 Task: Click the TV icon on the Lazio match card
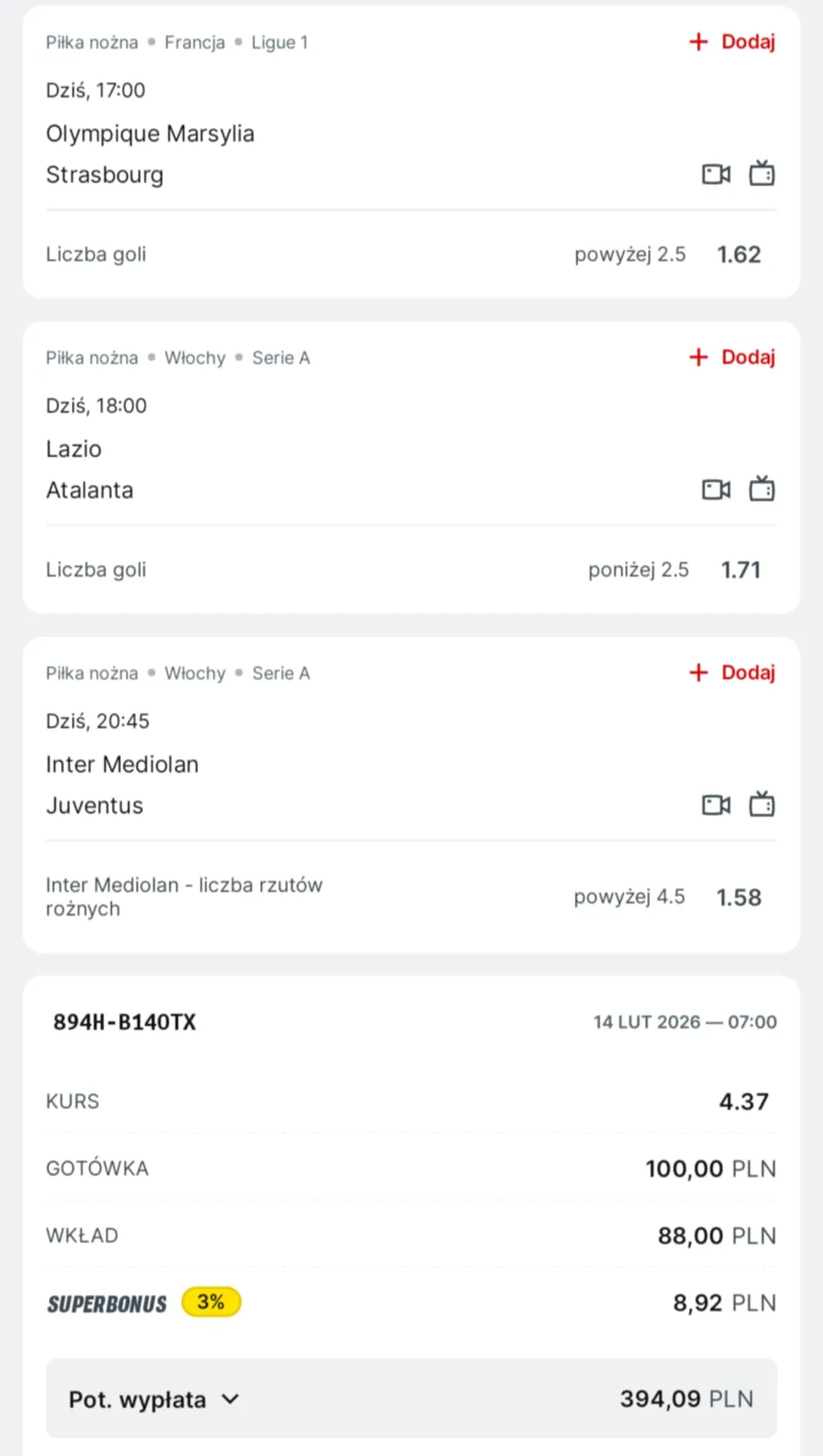(x=762, y=489)
